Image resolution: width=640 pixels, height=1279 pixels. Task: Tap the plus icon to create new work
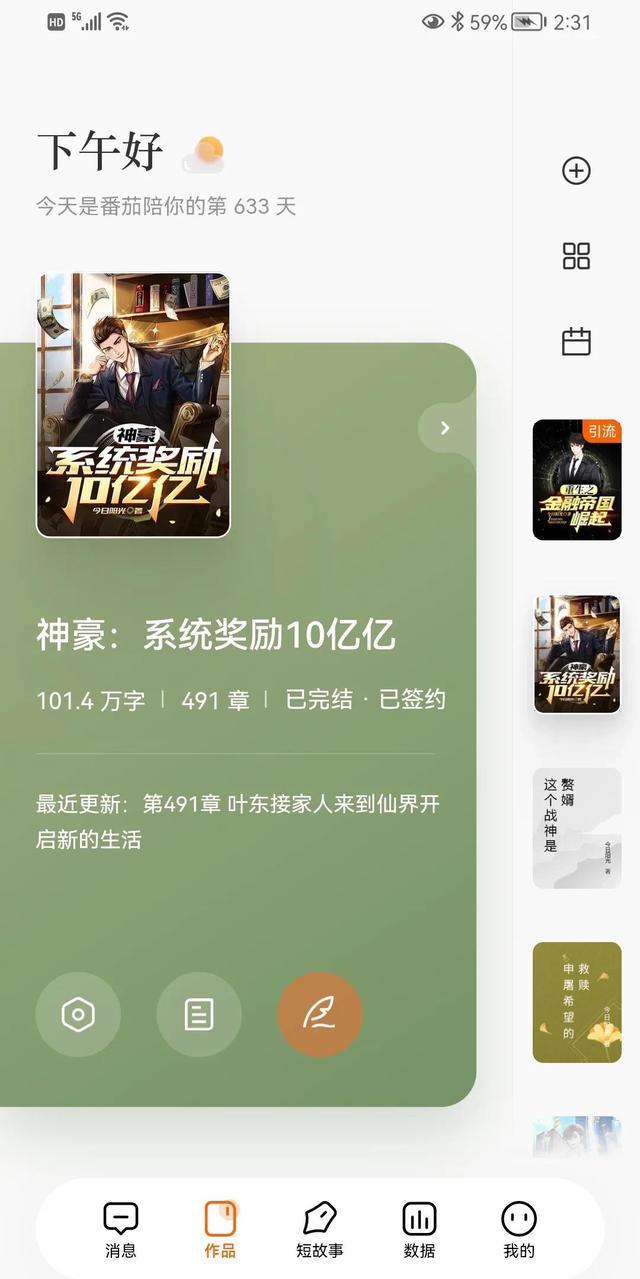pos(576,171)
